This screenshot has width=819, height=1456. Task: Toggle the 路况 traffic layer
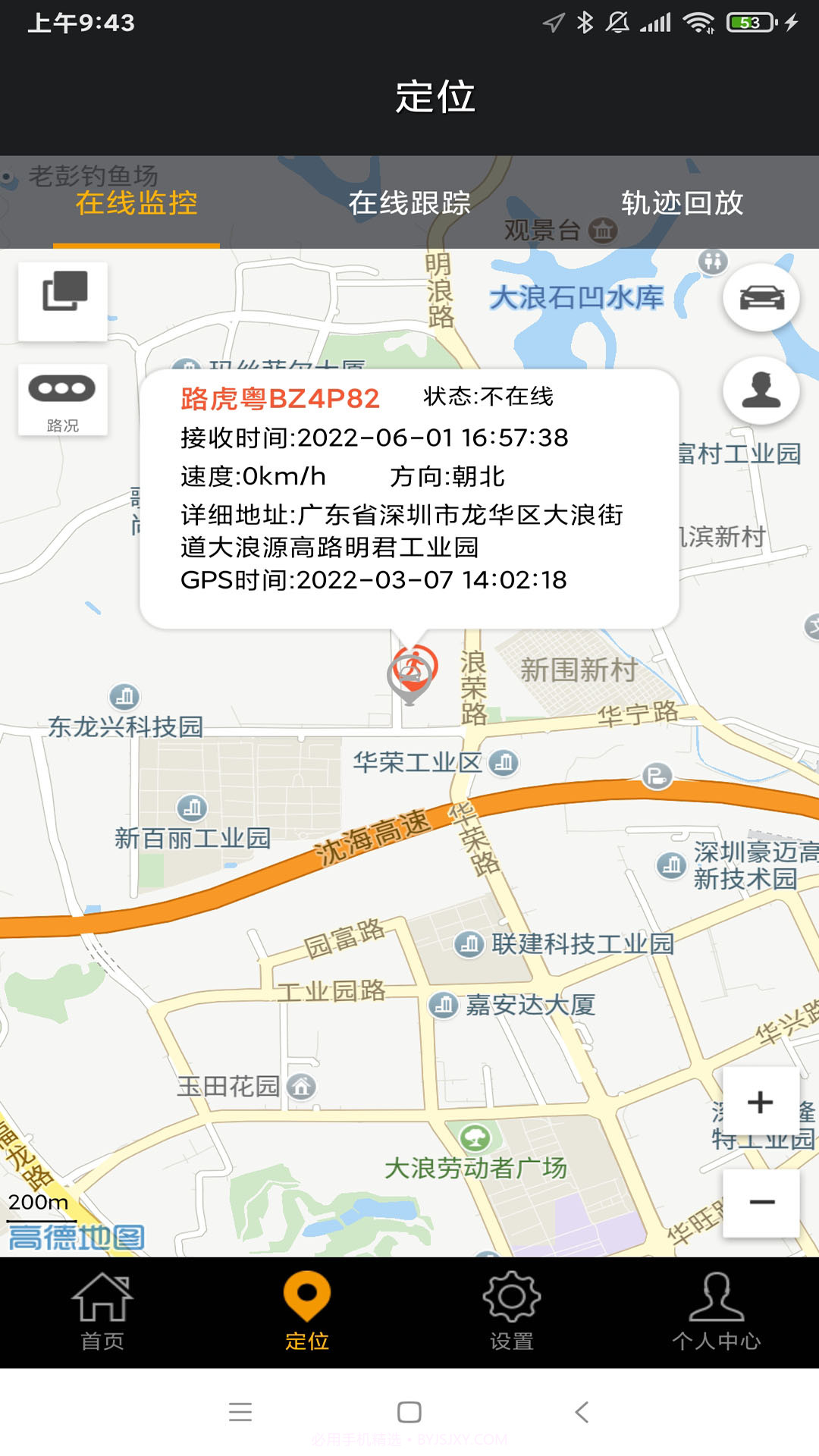(x=62, y=400)
